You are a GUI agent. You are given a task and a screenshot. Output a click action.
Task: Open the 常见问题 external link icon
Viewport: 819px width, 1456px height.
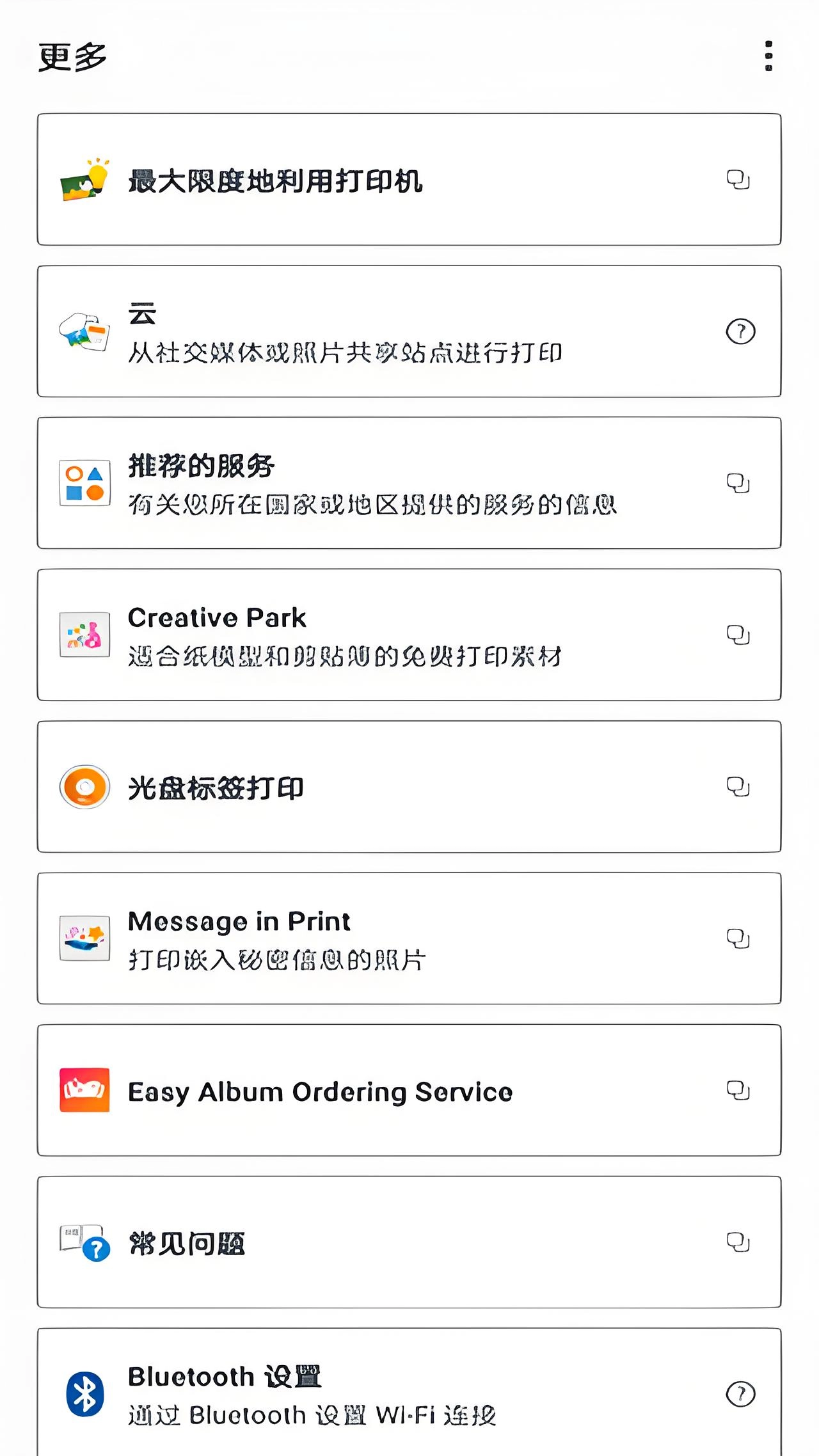[738, 1241]
